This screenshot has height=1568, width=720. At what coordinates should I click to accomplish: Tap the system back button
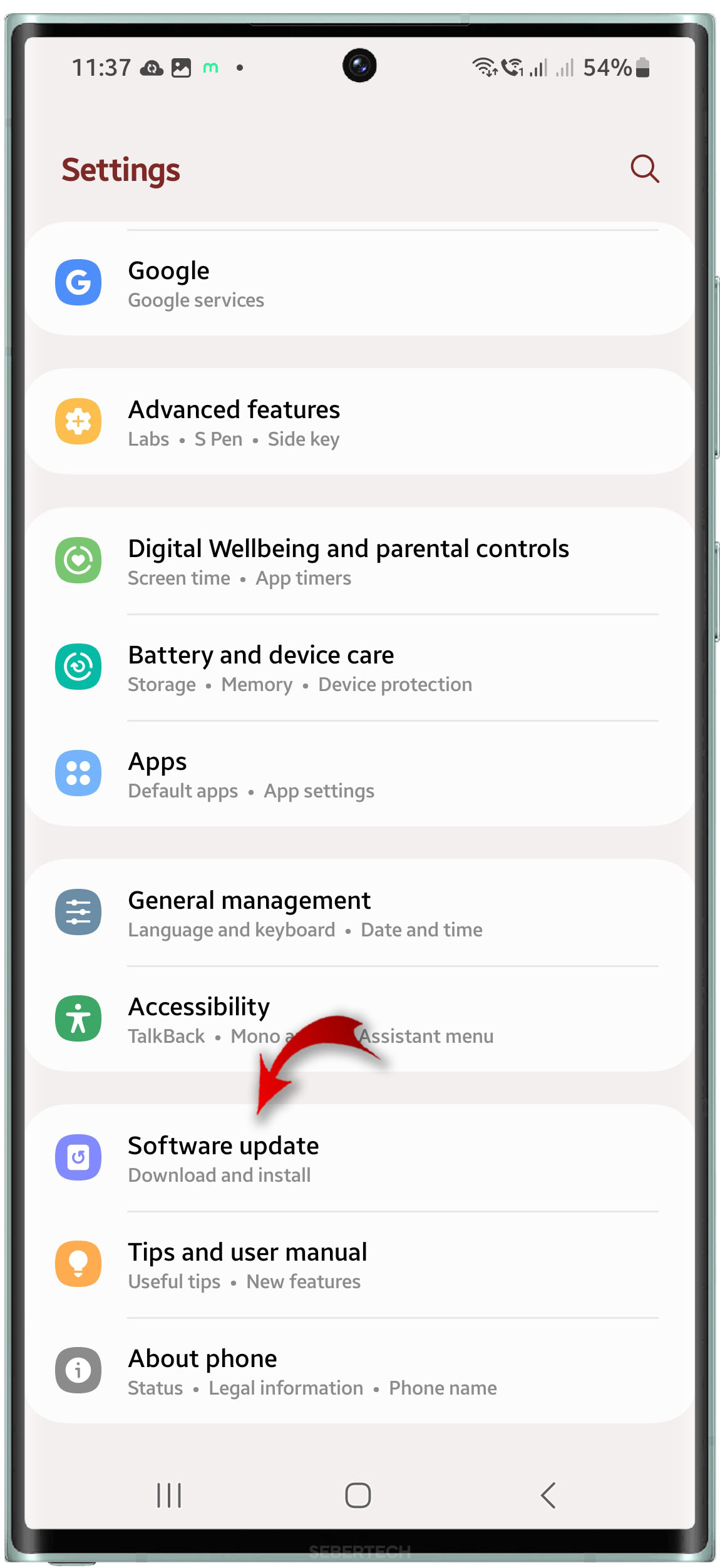(x=548, y=1495)
